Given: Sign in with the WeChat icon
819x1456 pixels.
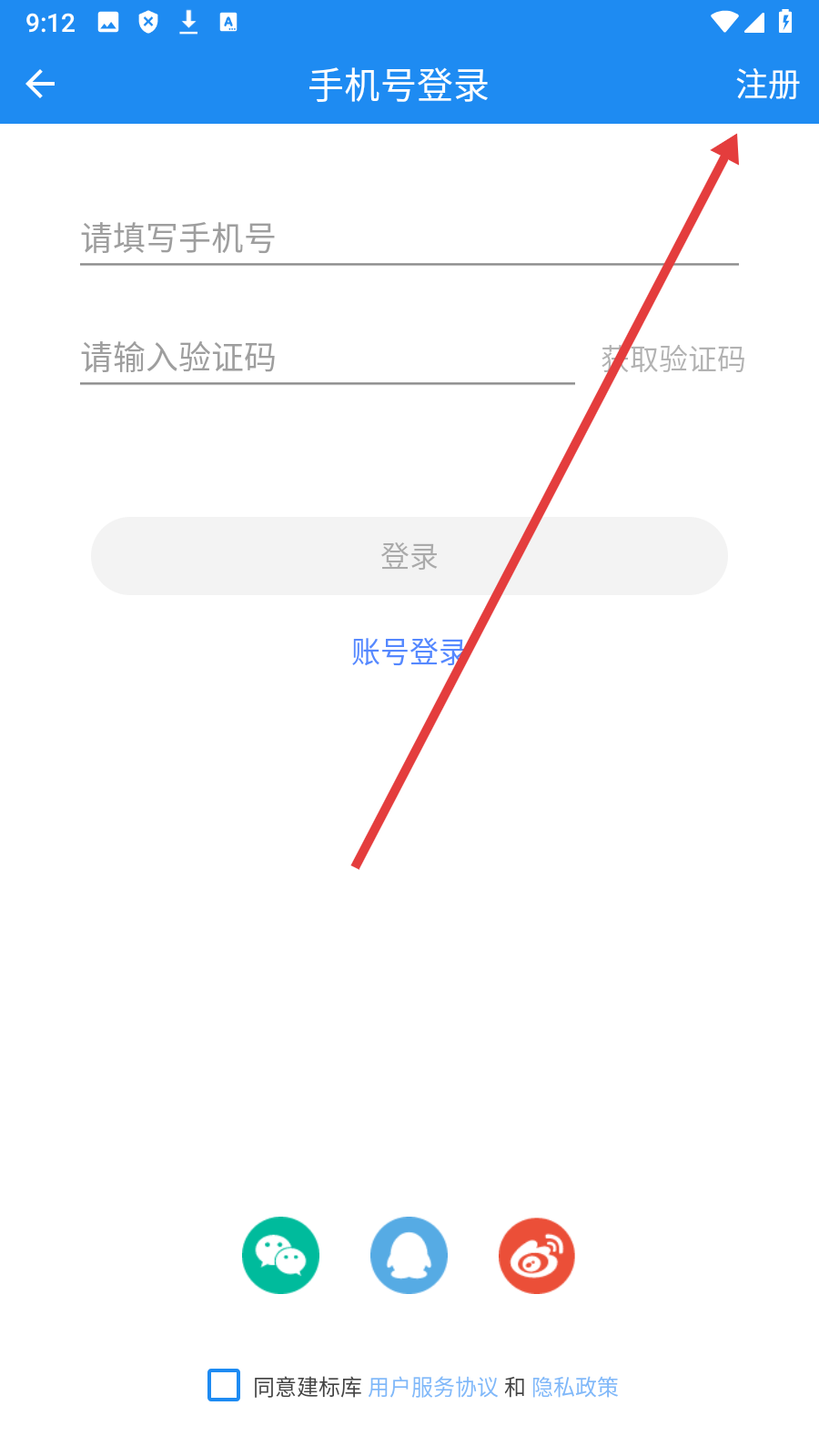Looking at the screenshot, I should pos(280,1255).
